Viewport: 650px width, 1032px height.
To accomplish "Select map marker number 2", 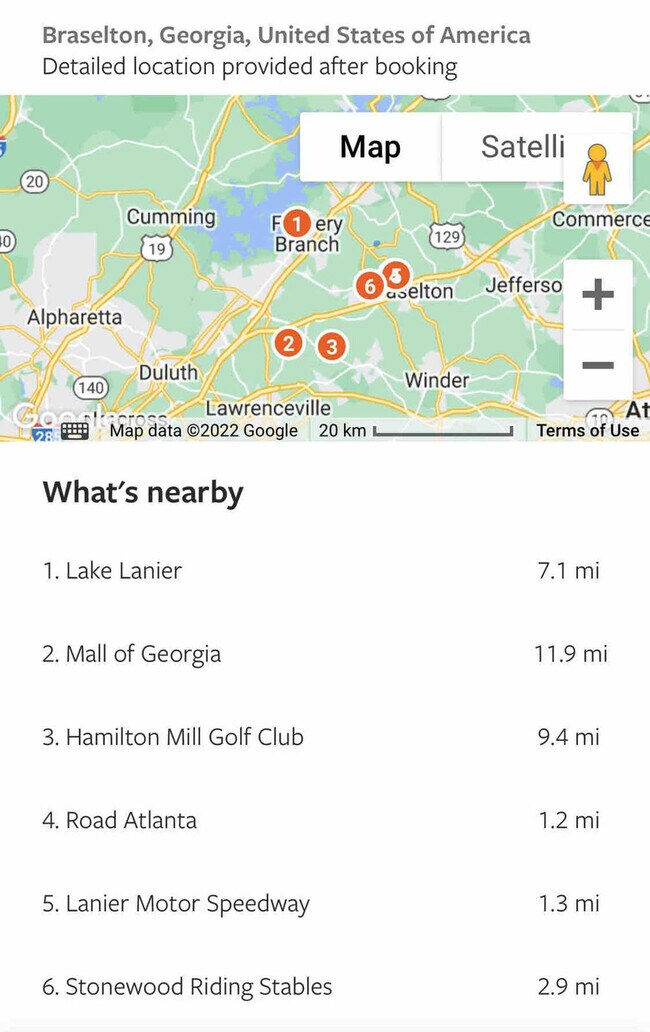I will tap(288, 343).
